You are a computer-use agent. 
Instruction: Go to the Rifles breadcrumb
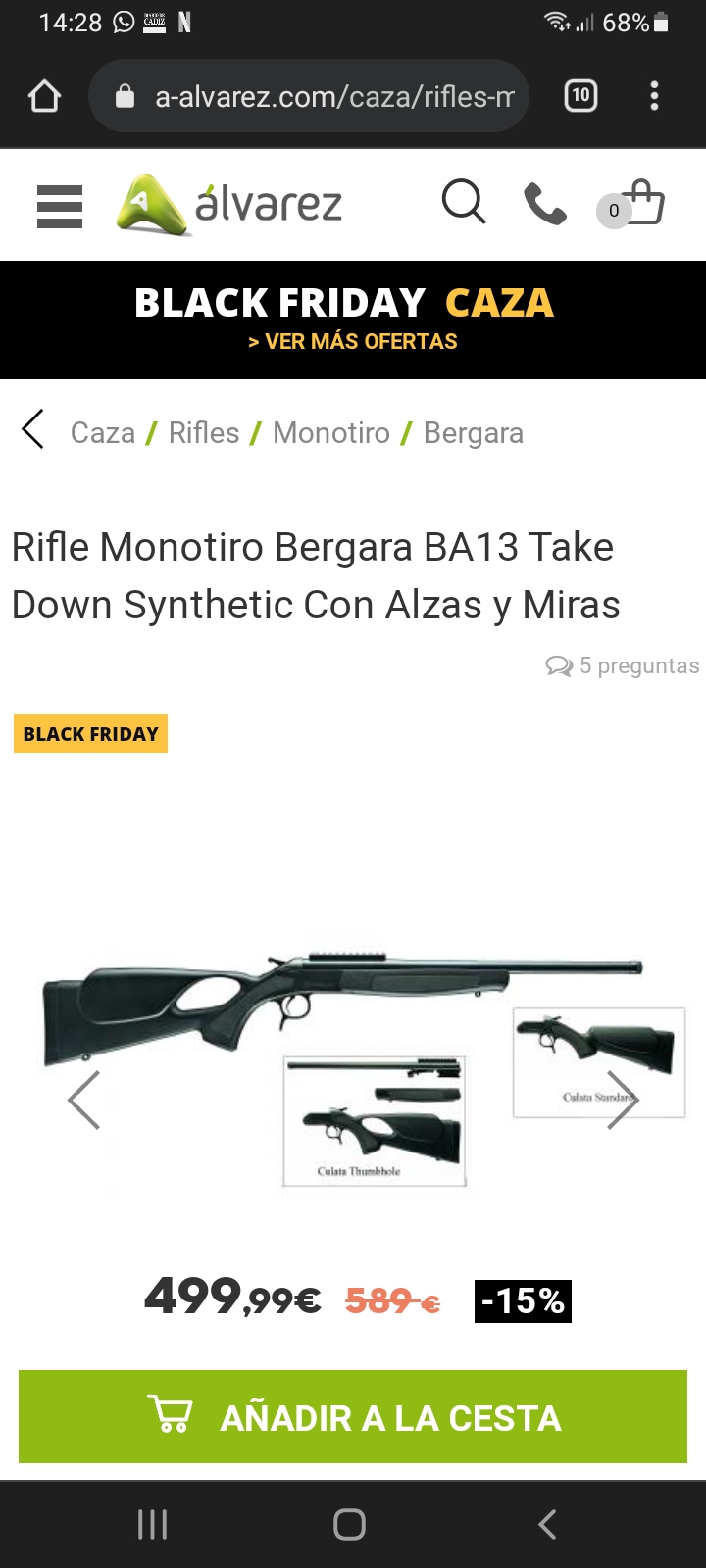204,432
